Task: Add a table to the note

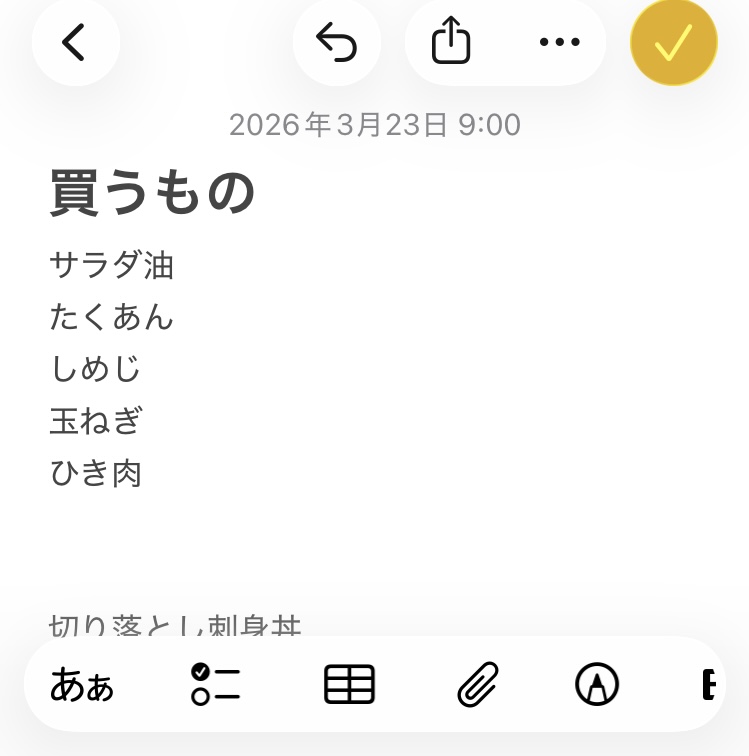Action: tap(349, 685)
